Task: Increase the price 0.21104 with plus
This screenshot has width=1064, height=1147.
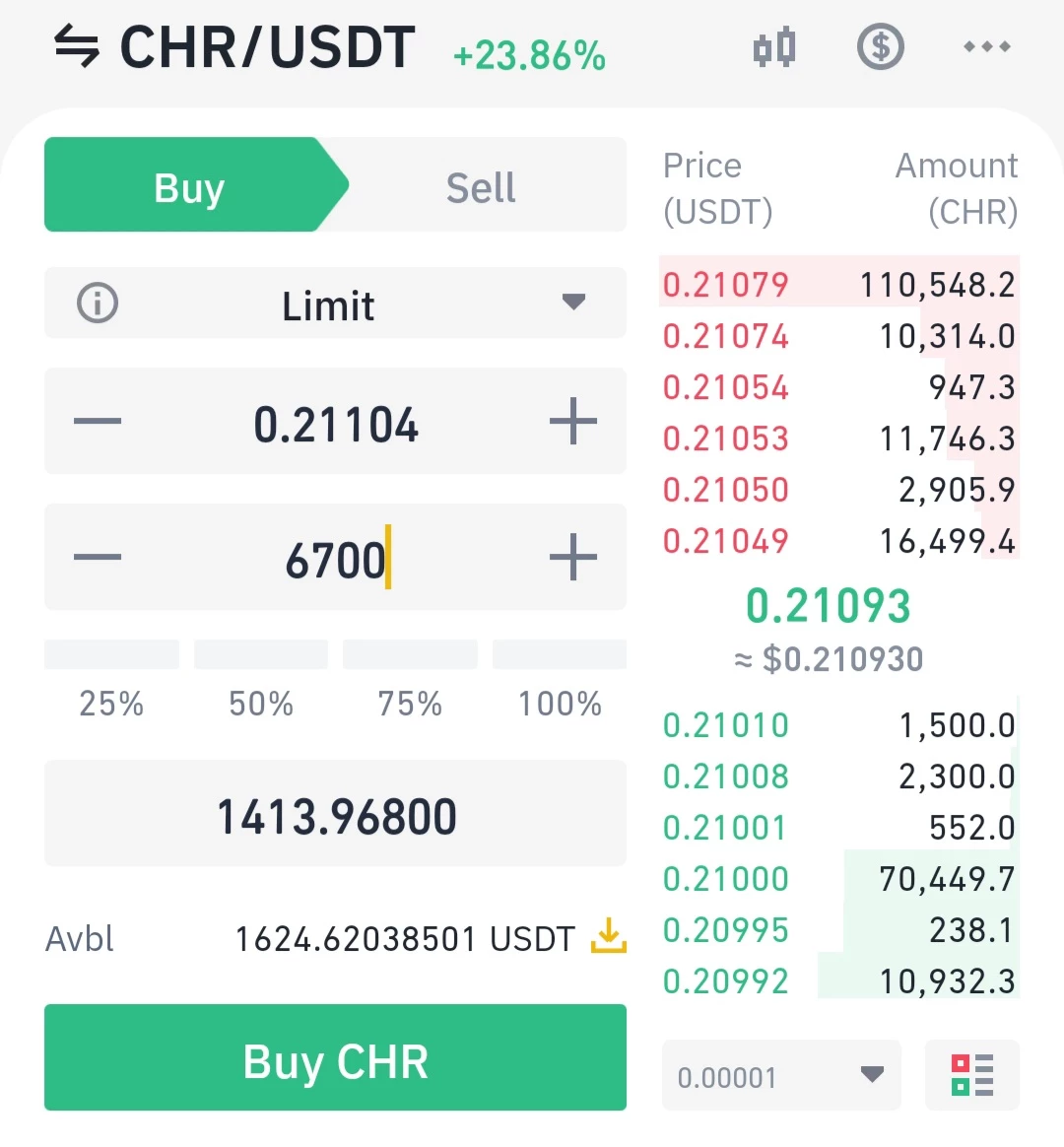Action: [x=573, y=421]
